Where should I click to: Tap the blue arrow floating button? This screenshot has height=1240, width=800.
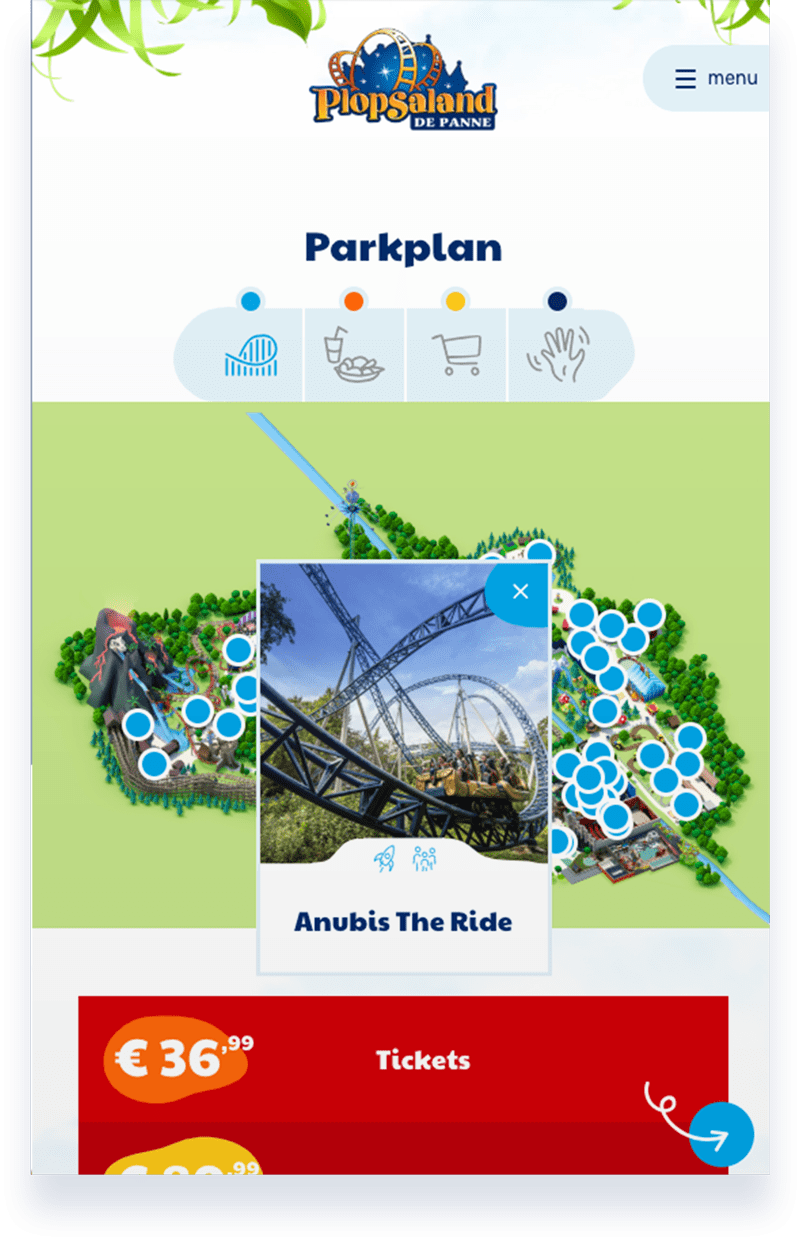click(722, 1135)
